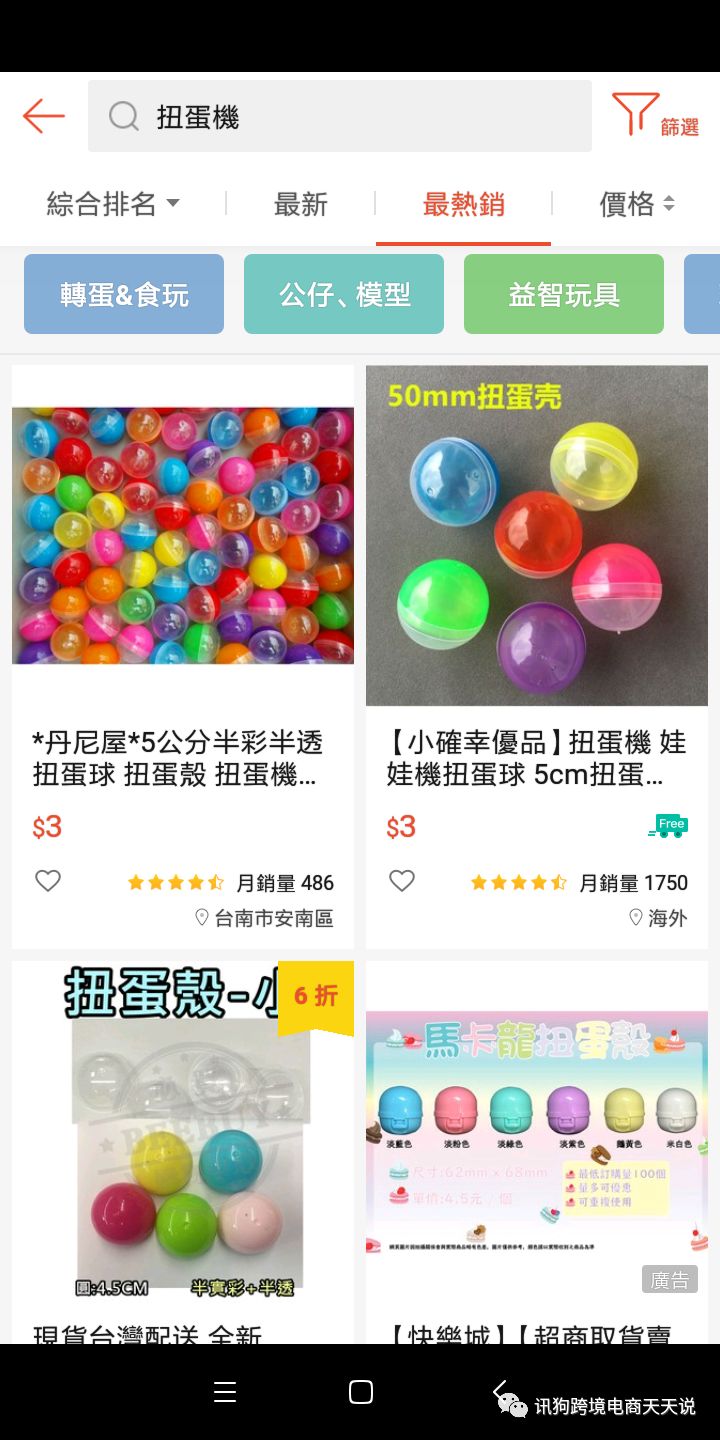Viewport: 720px width, 1440px height.
Task: Open the system recent apps menu
Action: 225,1392
